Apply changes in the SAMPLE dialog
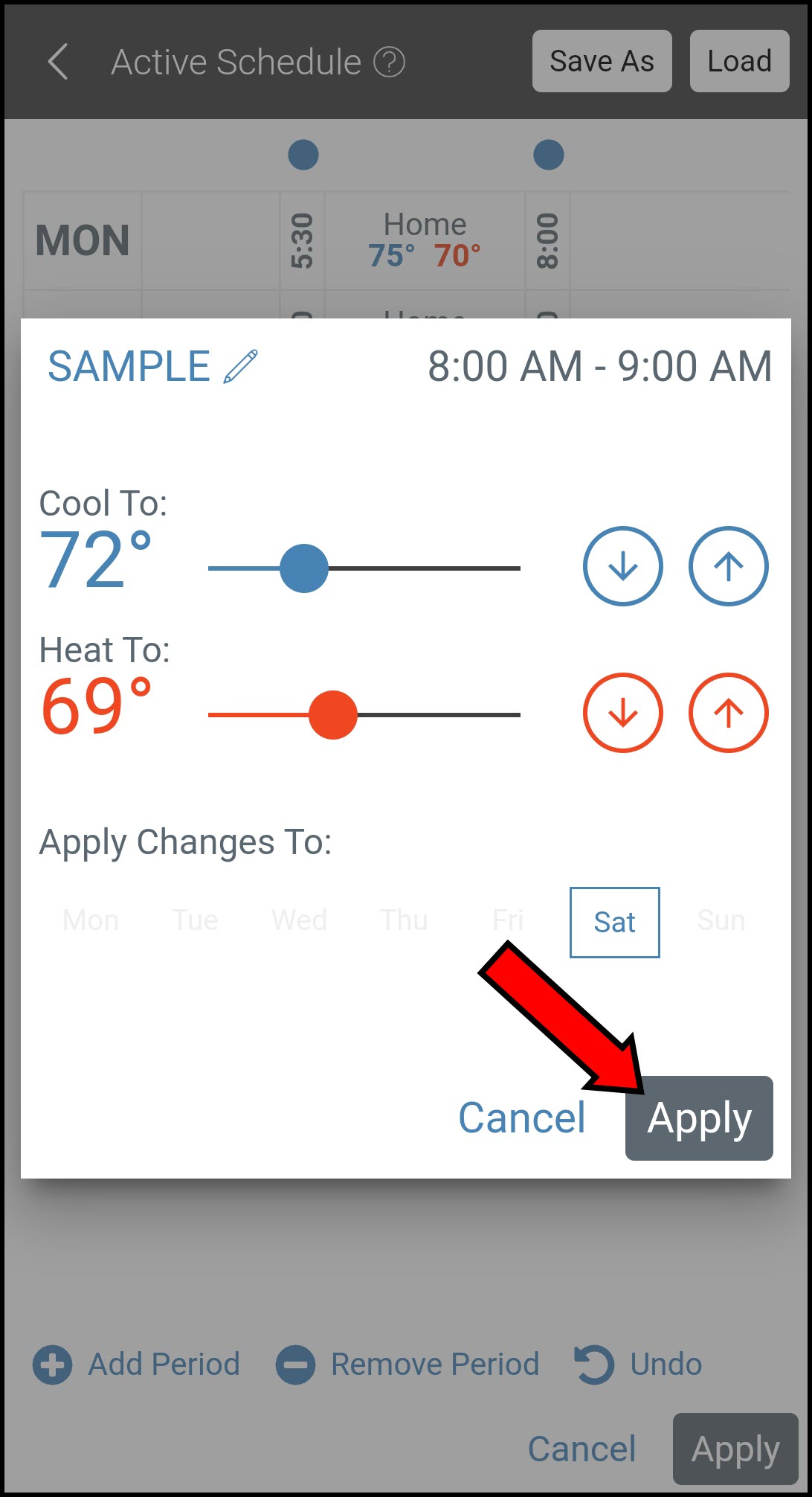The height and width of the screenshot is (1497, 812). click(x=699, y=1118)
